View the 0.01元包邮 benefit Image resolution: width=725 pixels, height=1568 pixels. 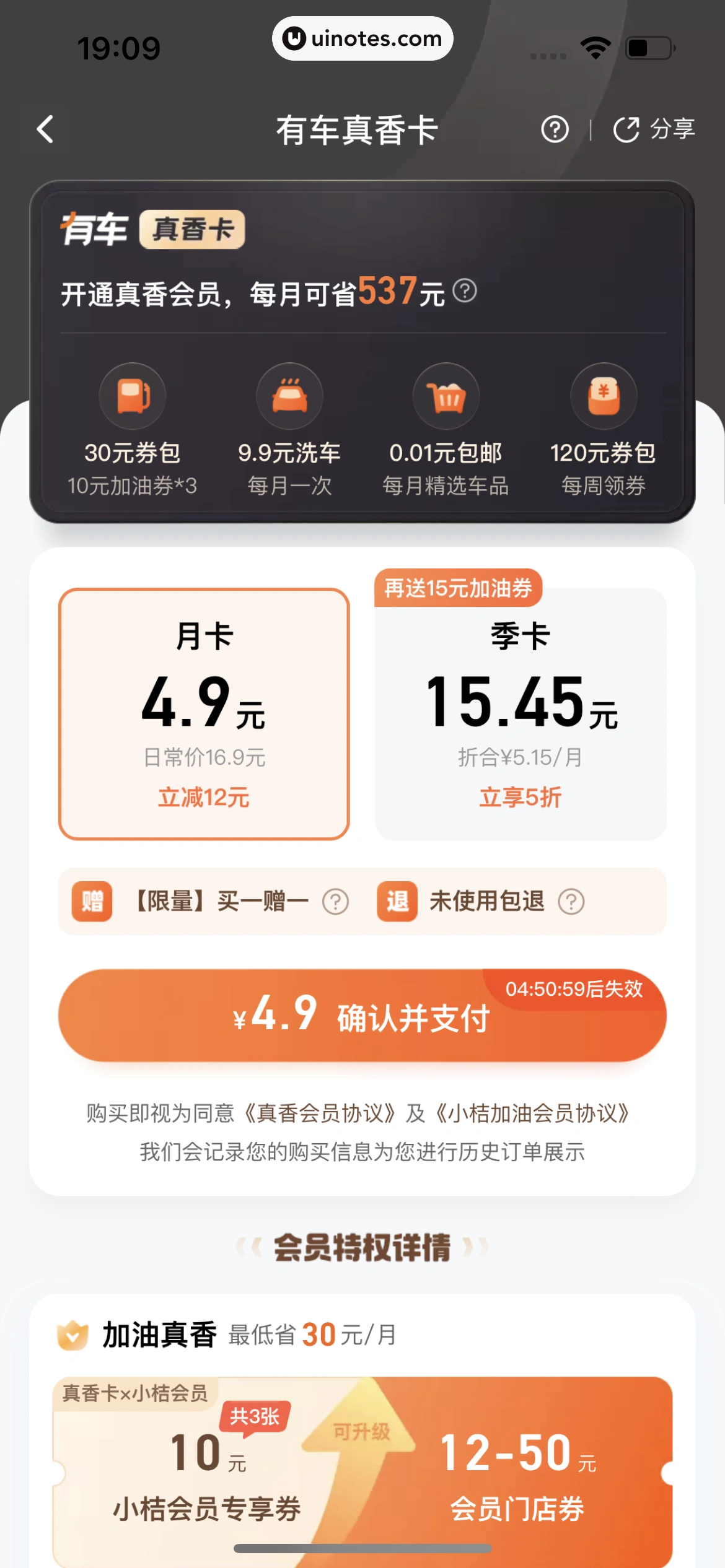[446, 429]
